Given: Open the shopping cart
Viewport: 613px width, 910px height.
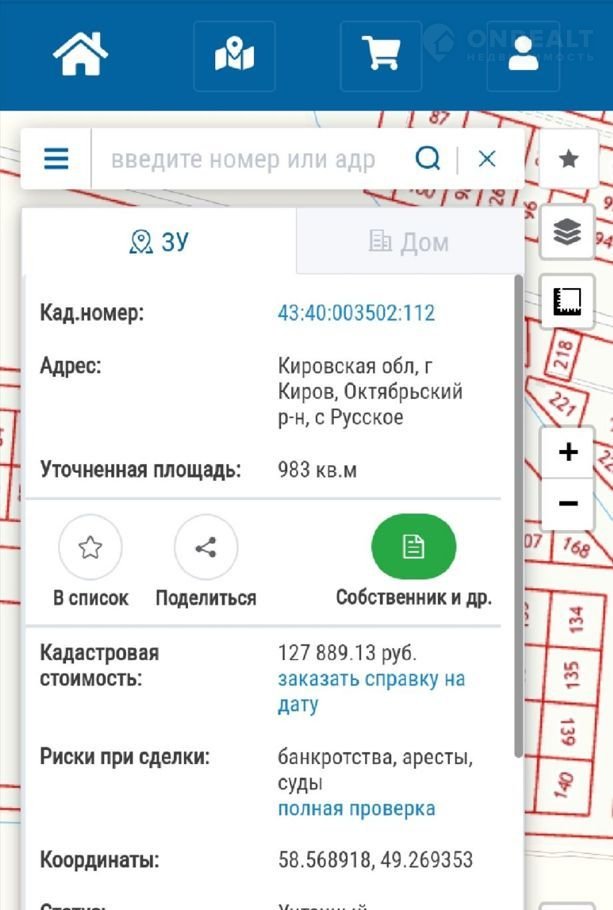Looking at the screenshot, I should point(380,54).
